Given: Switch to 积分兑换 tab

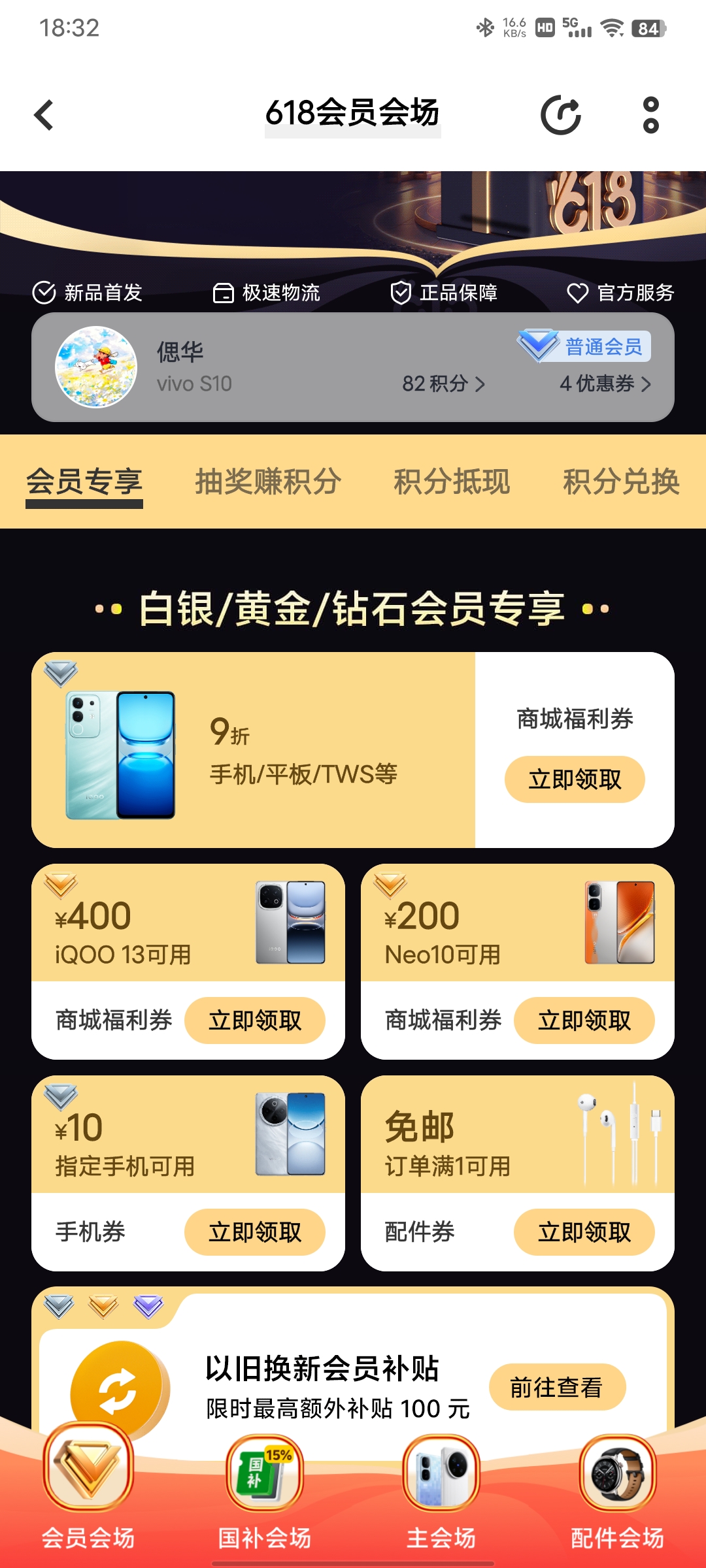Looking at the screenshot, I should (621, 482).
